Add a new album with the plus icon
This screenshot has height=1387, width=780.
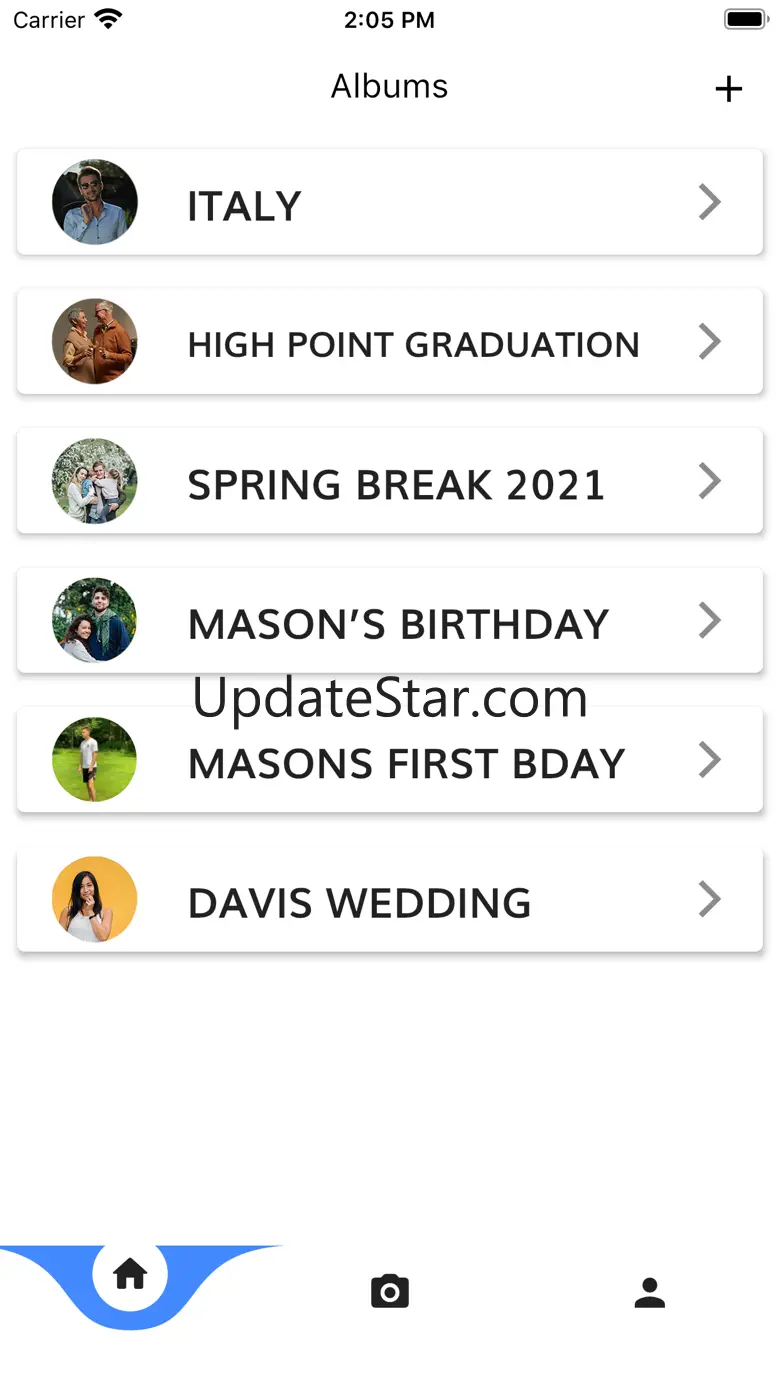(729, 89)
